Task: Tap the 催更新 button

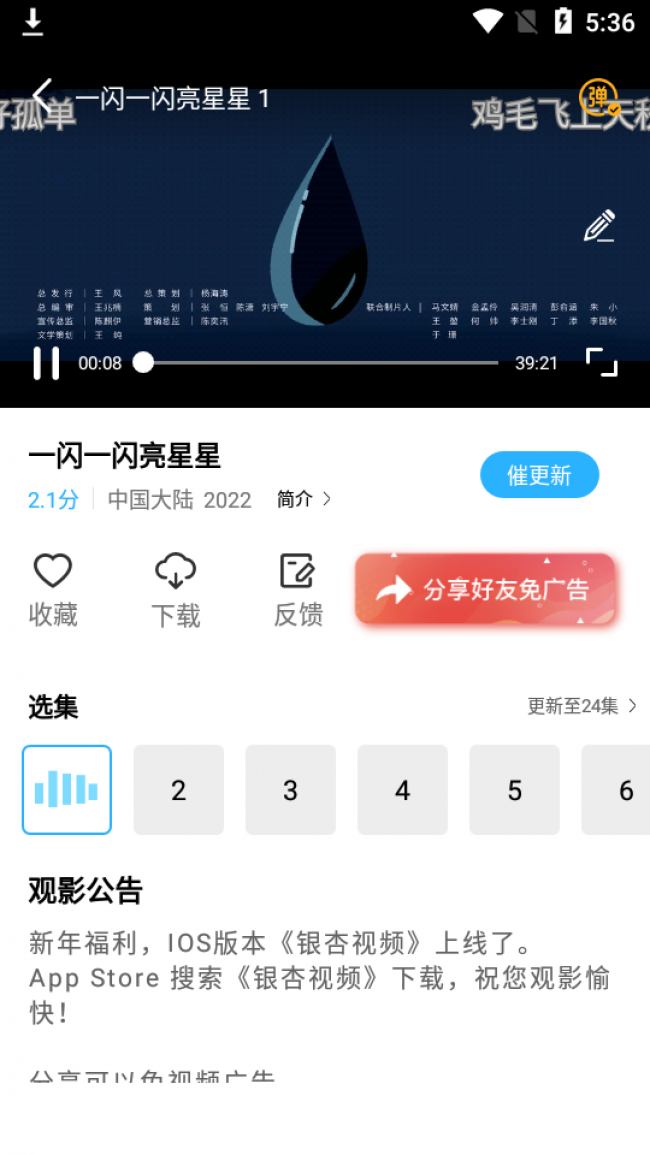Action: click(x=539, y=475)
